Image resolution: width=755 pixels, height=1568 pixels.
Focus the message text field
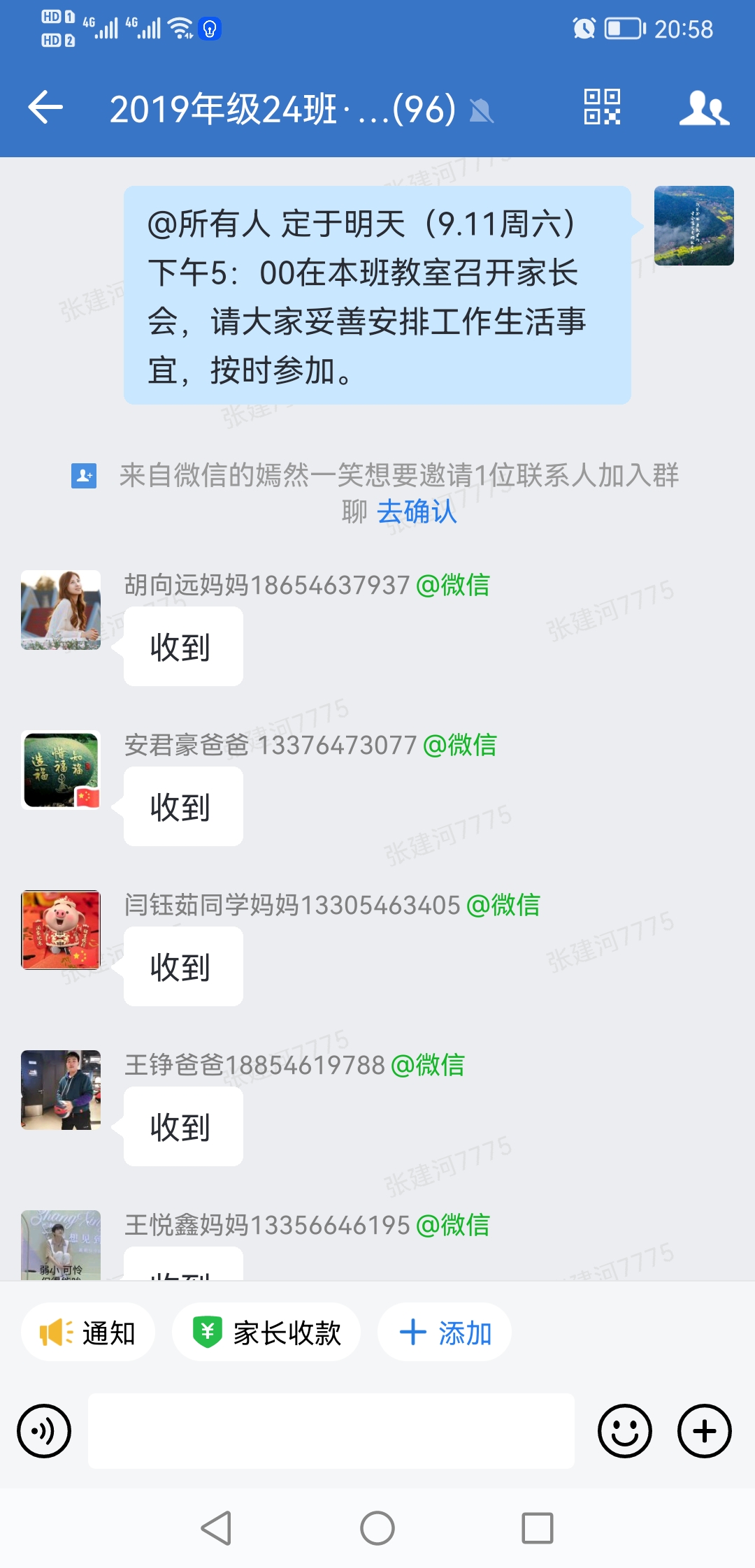331,1431
